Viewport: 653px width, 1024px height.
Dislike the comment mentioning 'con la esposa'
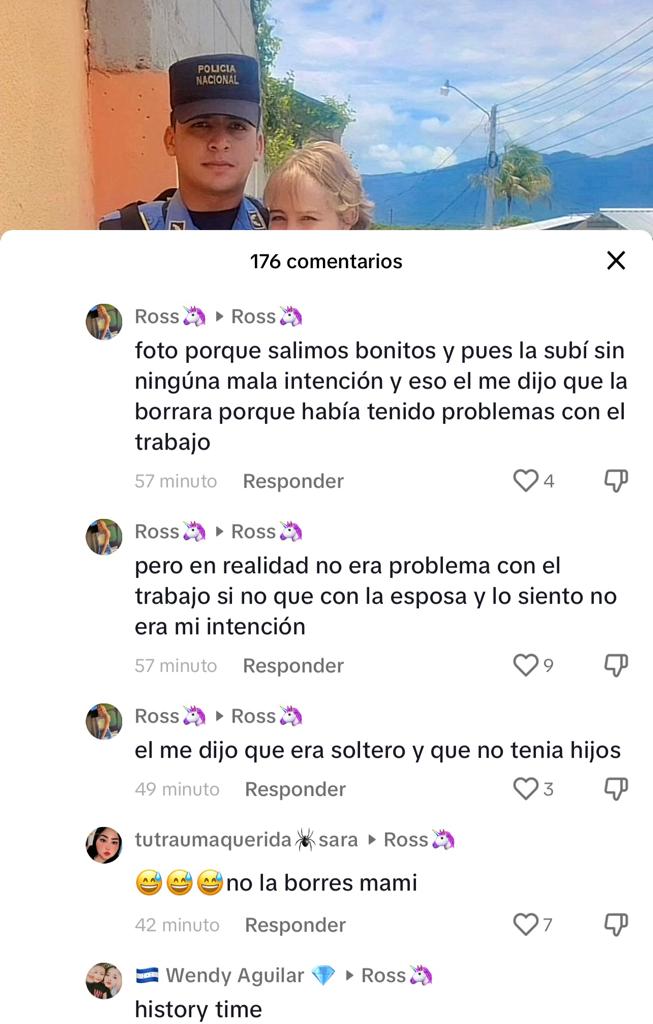(616, 665)
